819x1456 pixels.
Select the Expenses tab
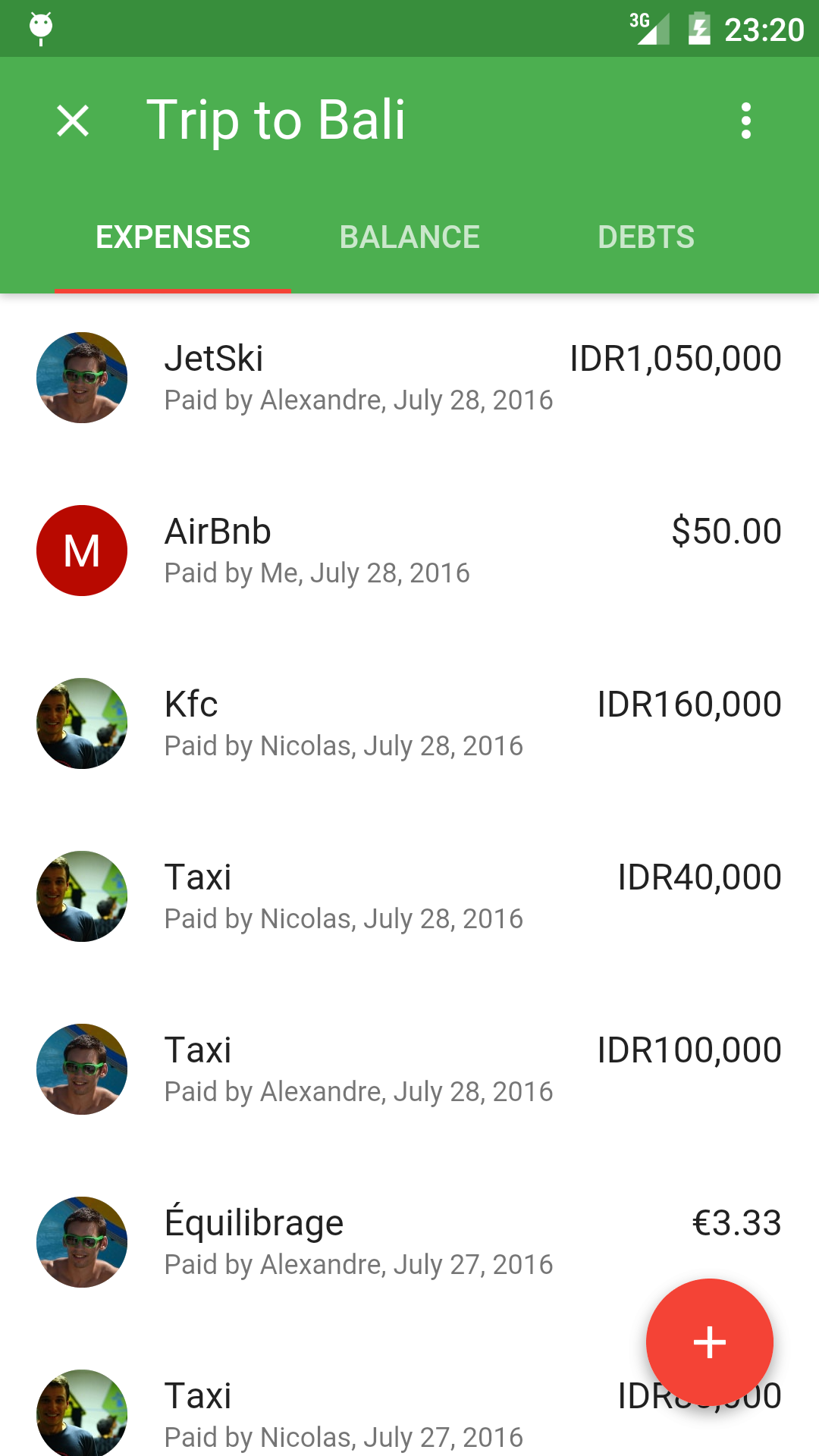point(173,237)
